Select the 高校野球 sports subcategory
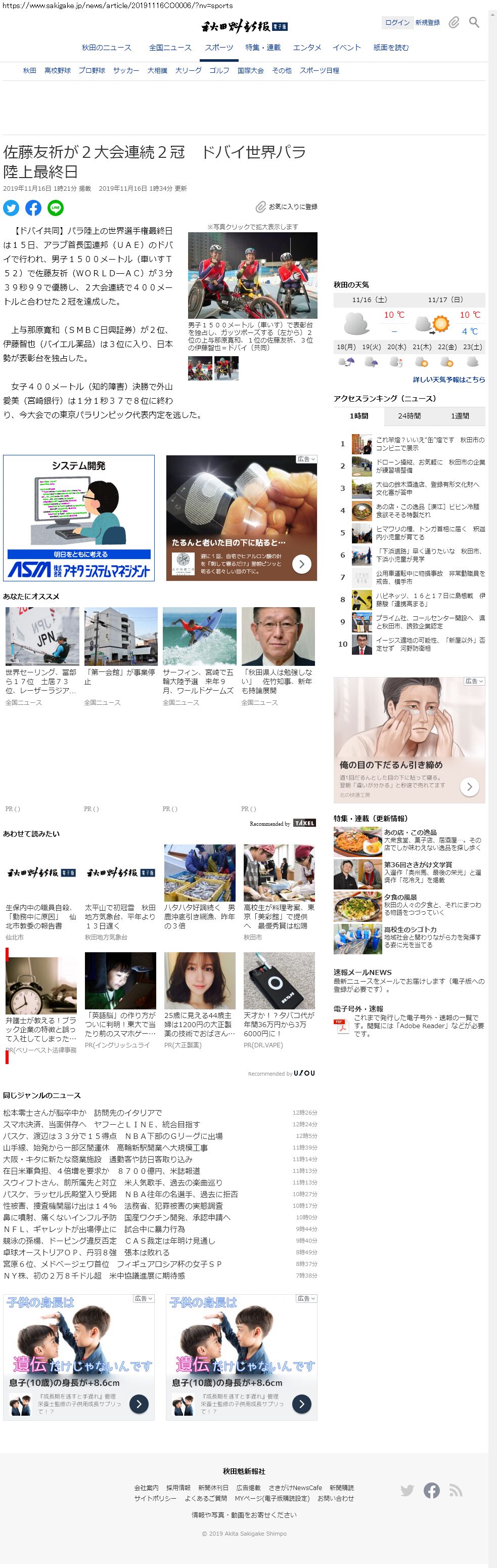Viewport: 497px width, 1568px height. tap(57, 71)
